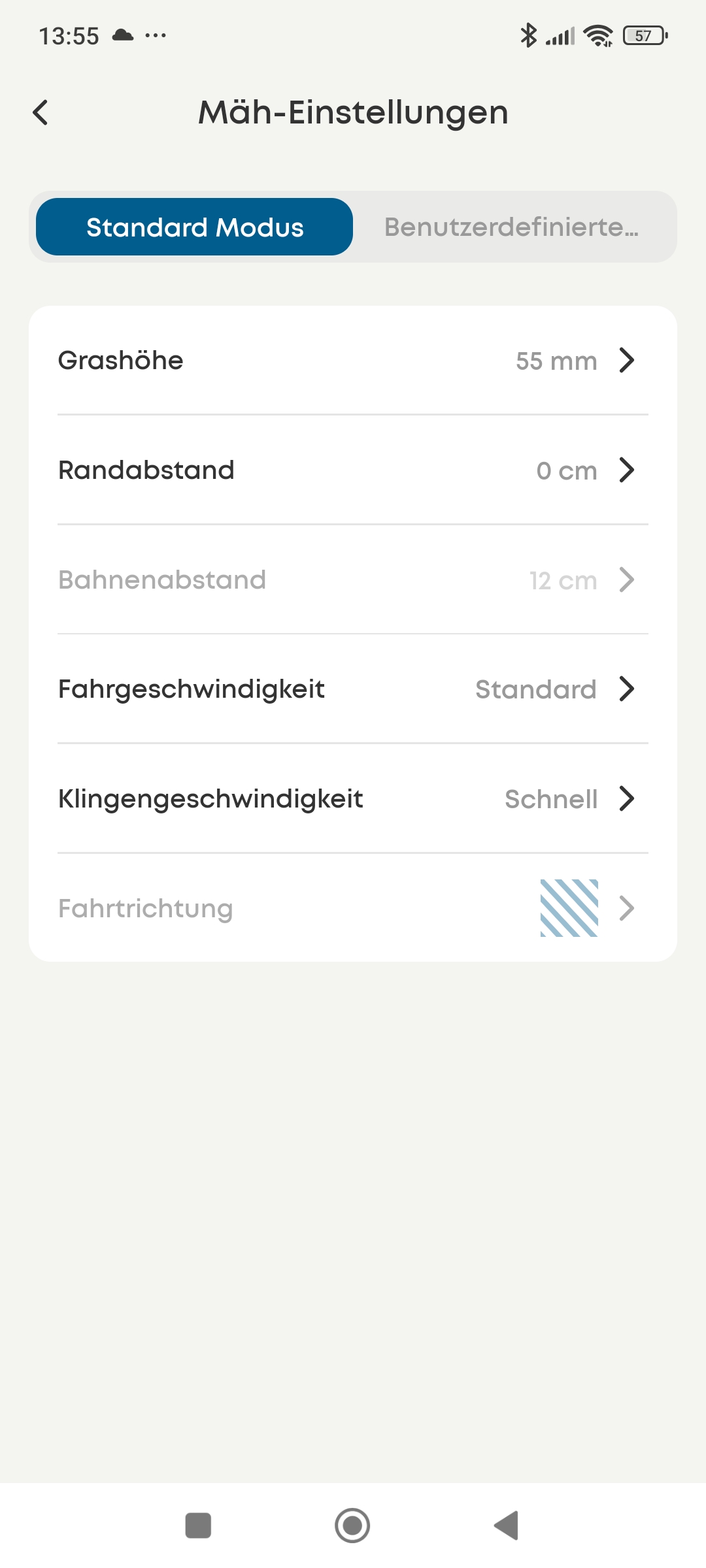Open recent apps from navigation bar
The image size is (706, 1568).
(198, 1526)
